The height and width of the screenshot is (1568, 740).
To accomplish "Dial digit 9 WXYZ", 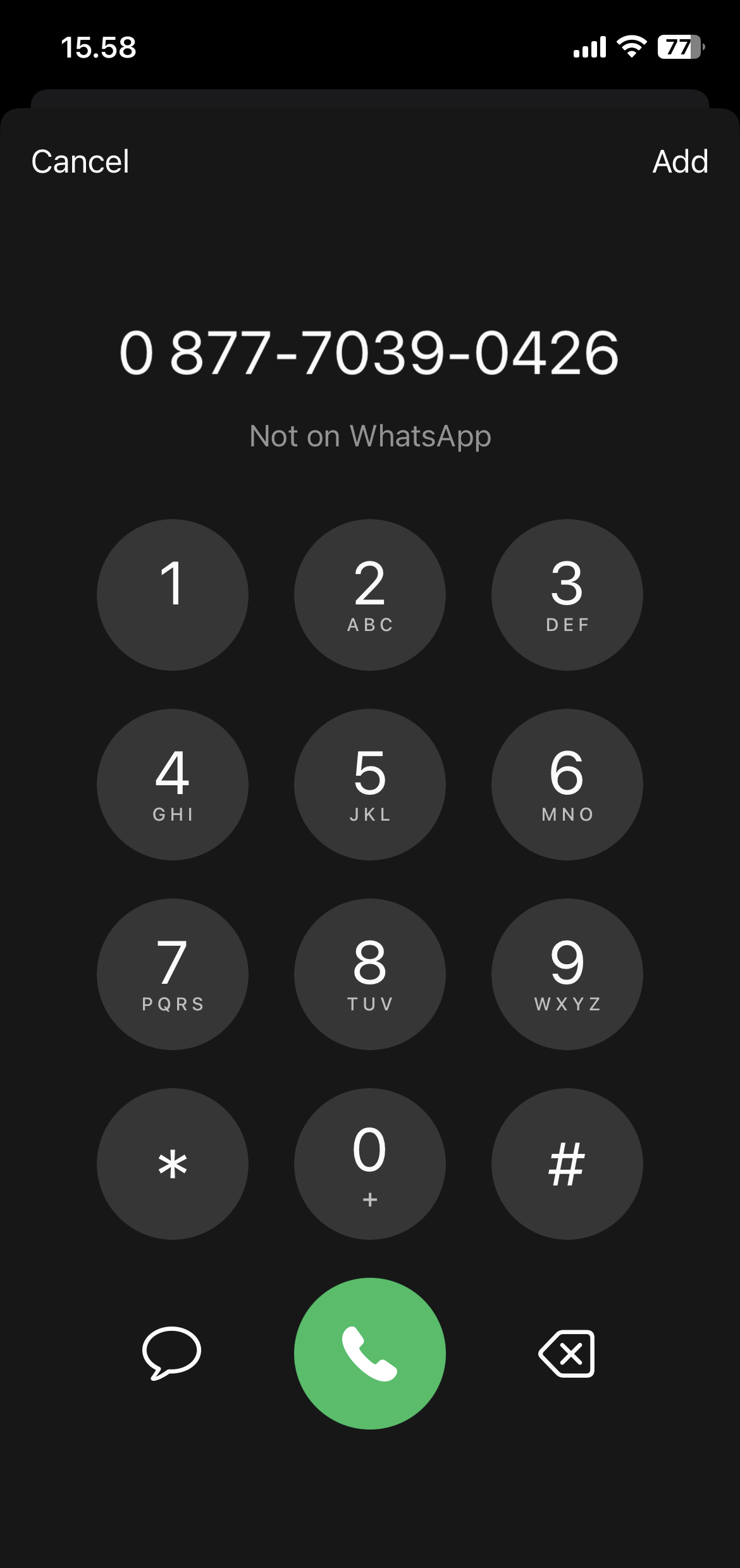I will (567, 974).
